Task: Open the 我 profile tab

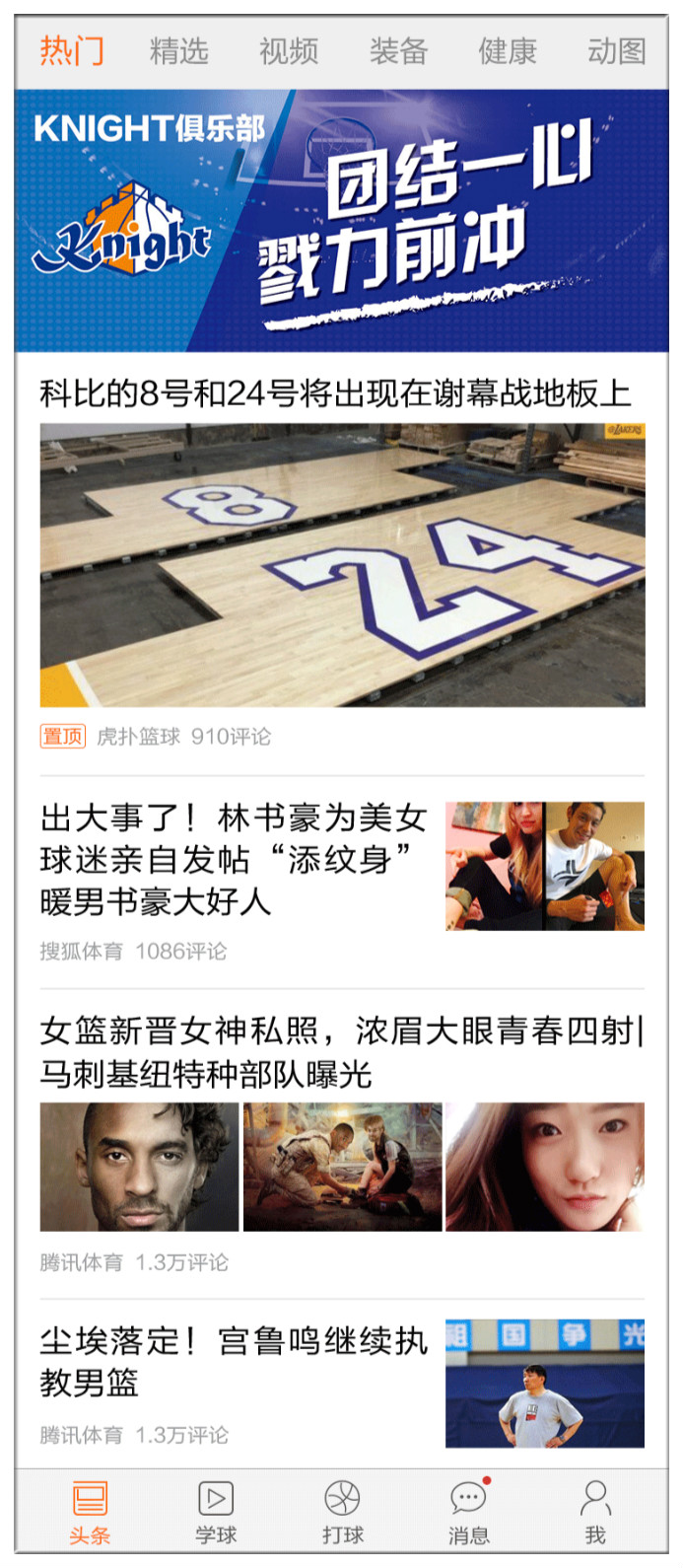Action: tap(595, 1511)
